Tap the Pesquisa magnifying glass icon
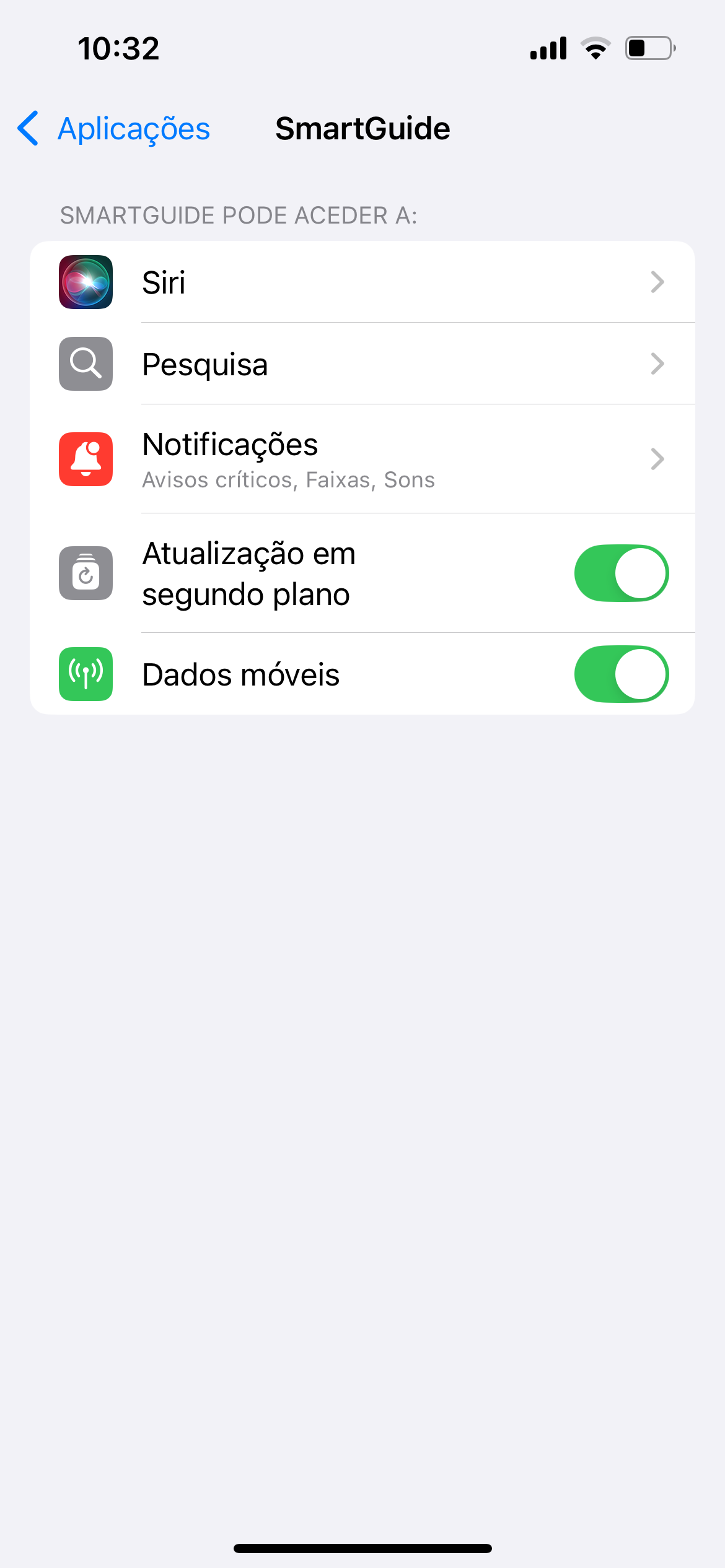Image resolution: width=725 pixels, height=1568 pixels. [85, 364]
